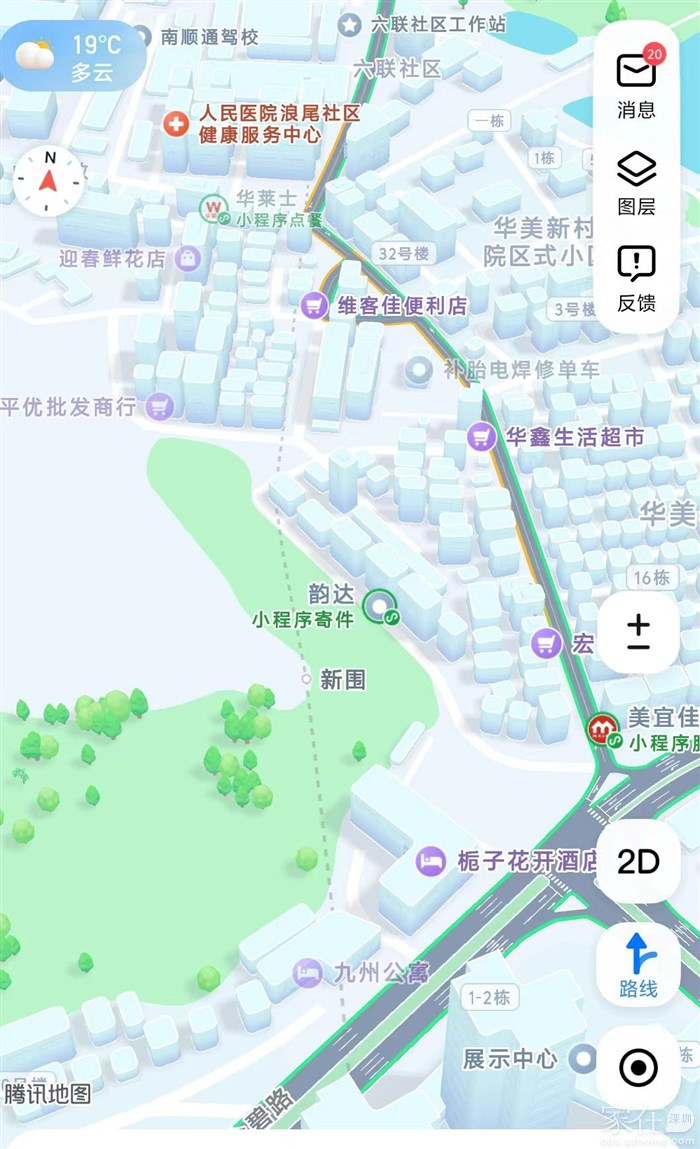The image size is (700, 1149).
Task: Select the 美宜佳 store marker
Action: [602, 727]
